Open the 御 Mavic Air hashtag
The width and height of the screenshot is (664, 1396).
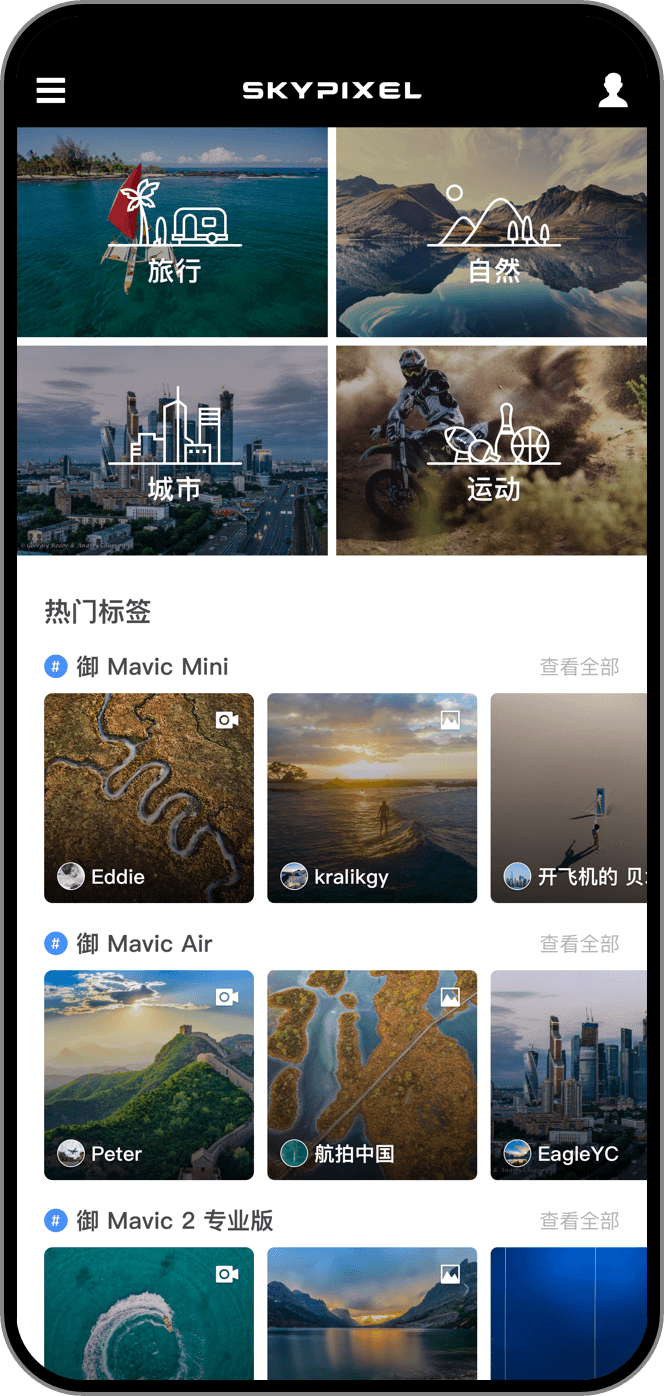(143, 944)
